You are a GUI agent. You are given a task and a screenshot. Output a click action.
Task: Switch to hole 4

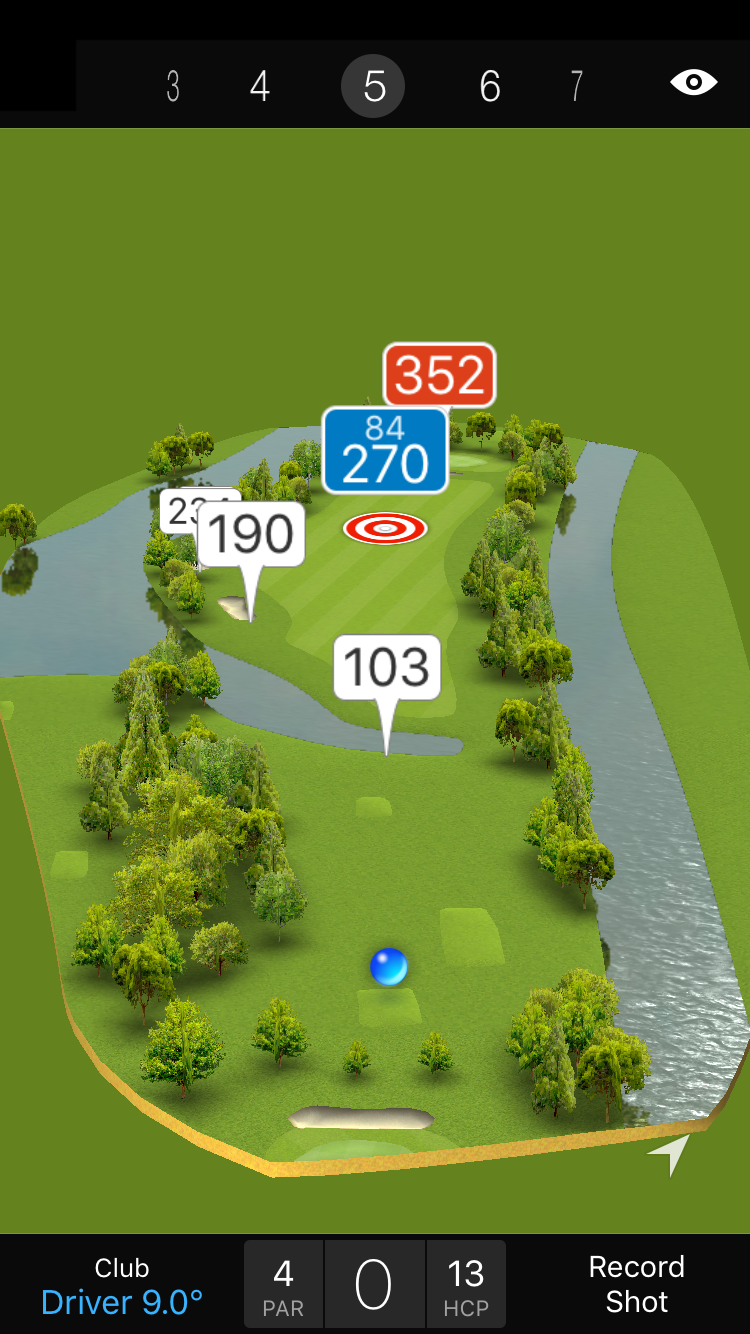[x=260, y=87]
